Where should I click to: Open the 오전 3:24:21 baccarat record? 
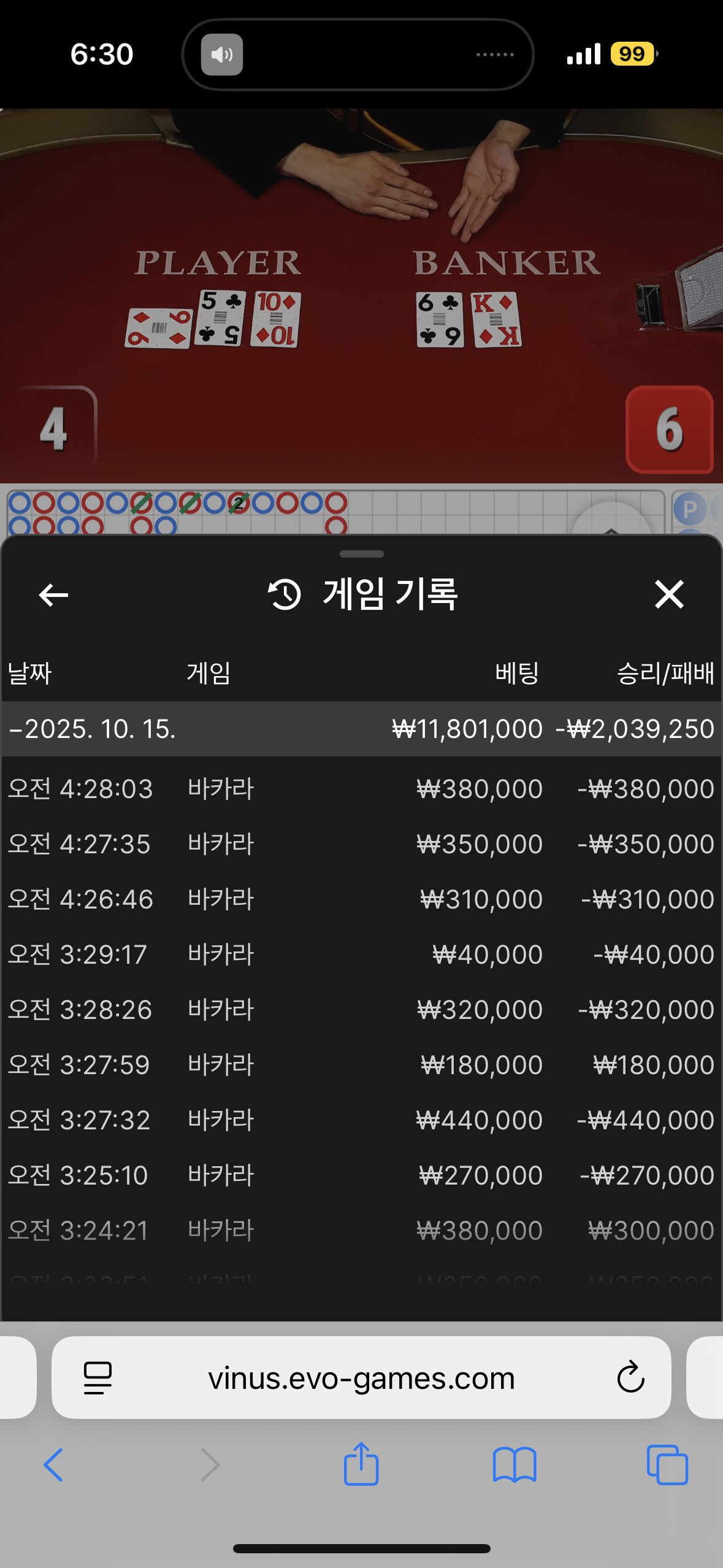pyautogui.click(x=361, y=1230)
